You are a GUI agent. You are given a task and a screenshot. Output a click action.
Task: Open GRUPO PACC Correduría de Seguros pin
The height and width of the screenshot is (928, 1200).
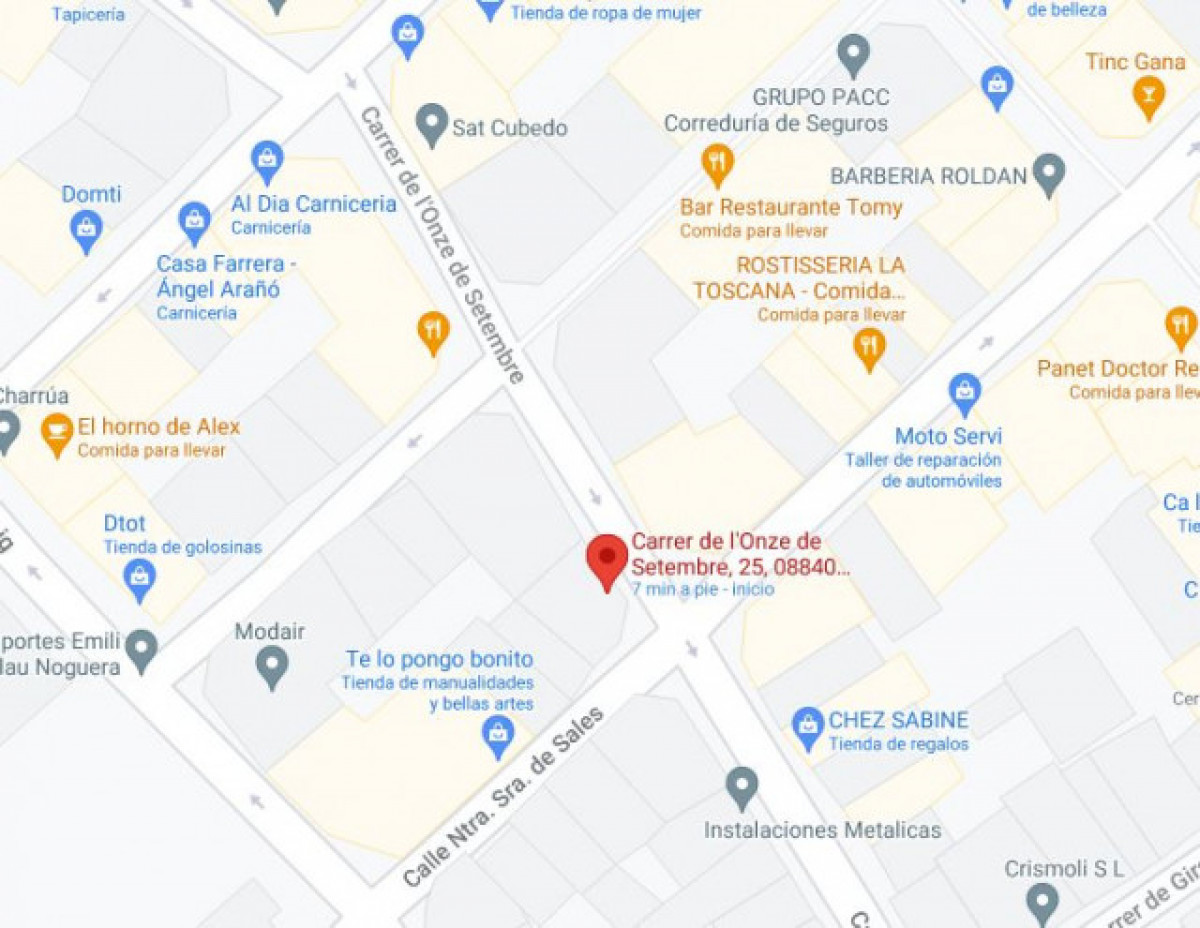(x=853, y=53)
